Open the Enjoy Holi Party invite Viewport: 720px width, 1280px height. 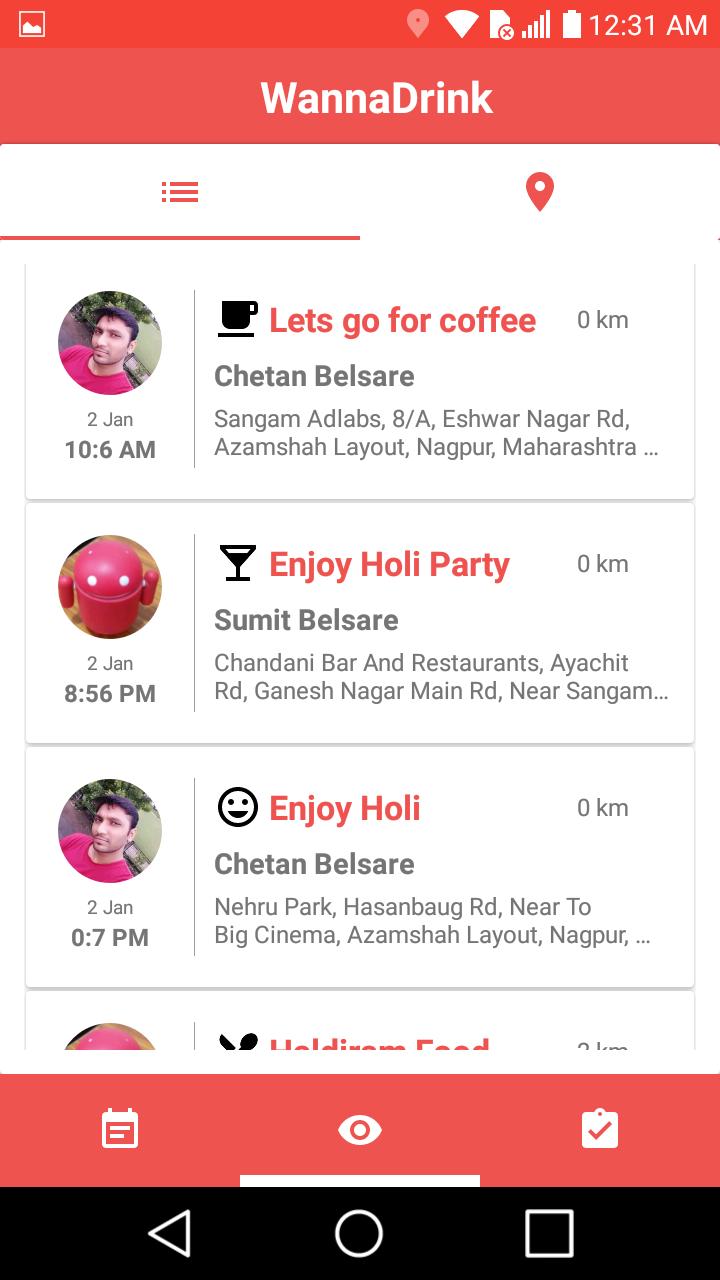pos(389,565)
